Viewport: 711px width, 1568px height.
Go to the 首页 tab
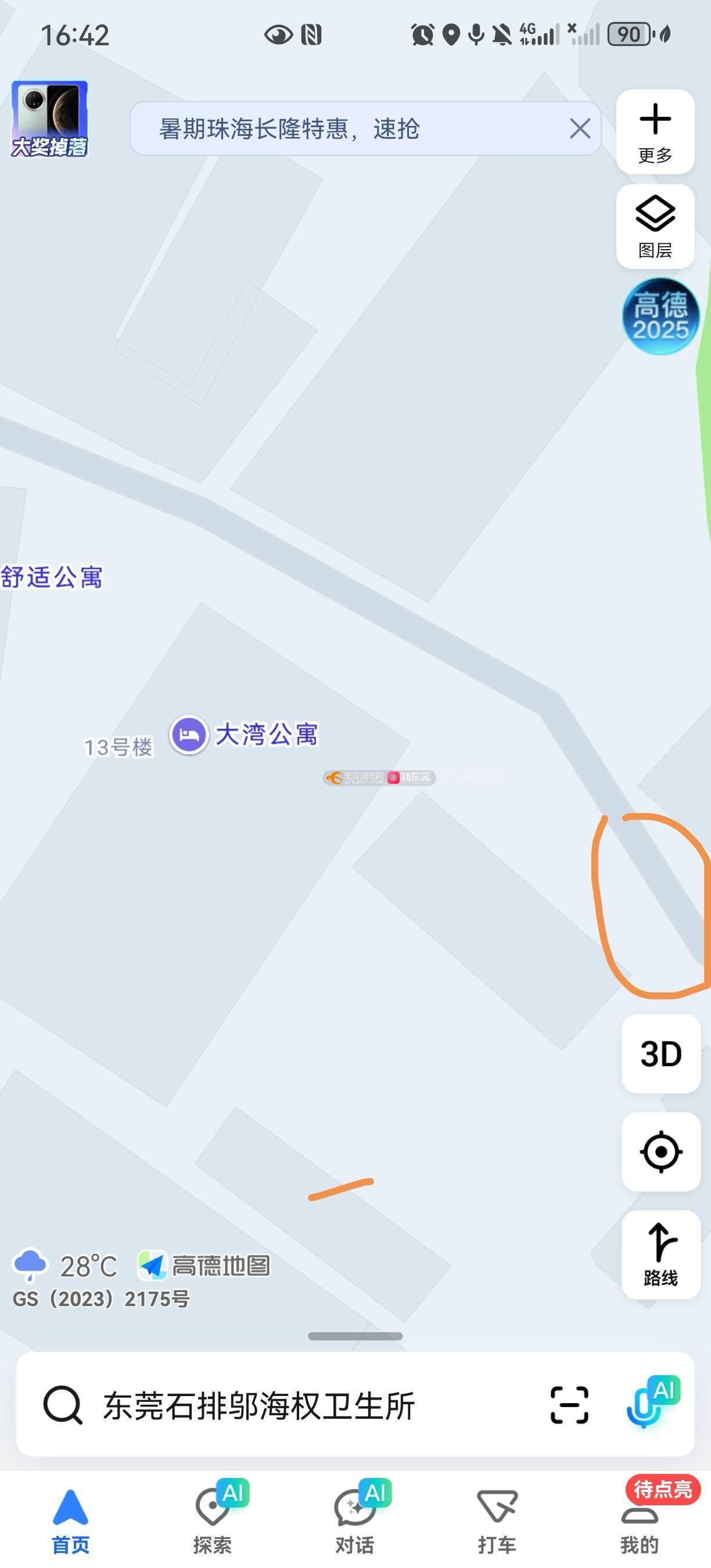point(71,1519)
